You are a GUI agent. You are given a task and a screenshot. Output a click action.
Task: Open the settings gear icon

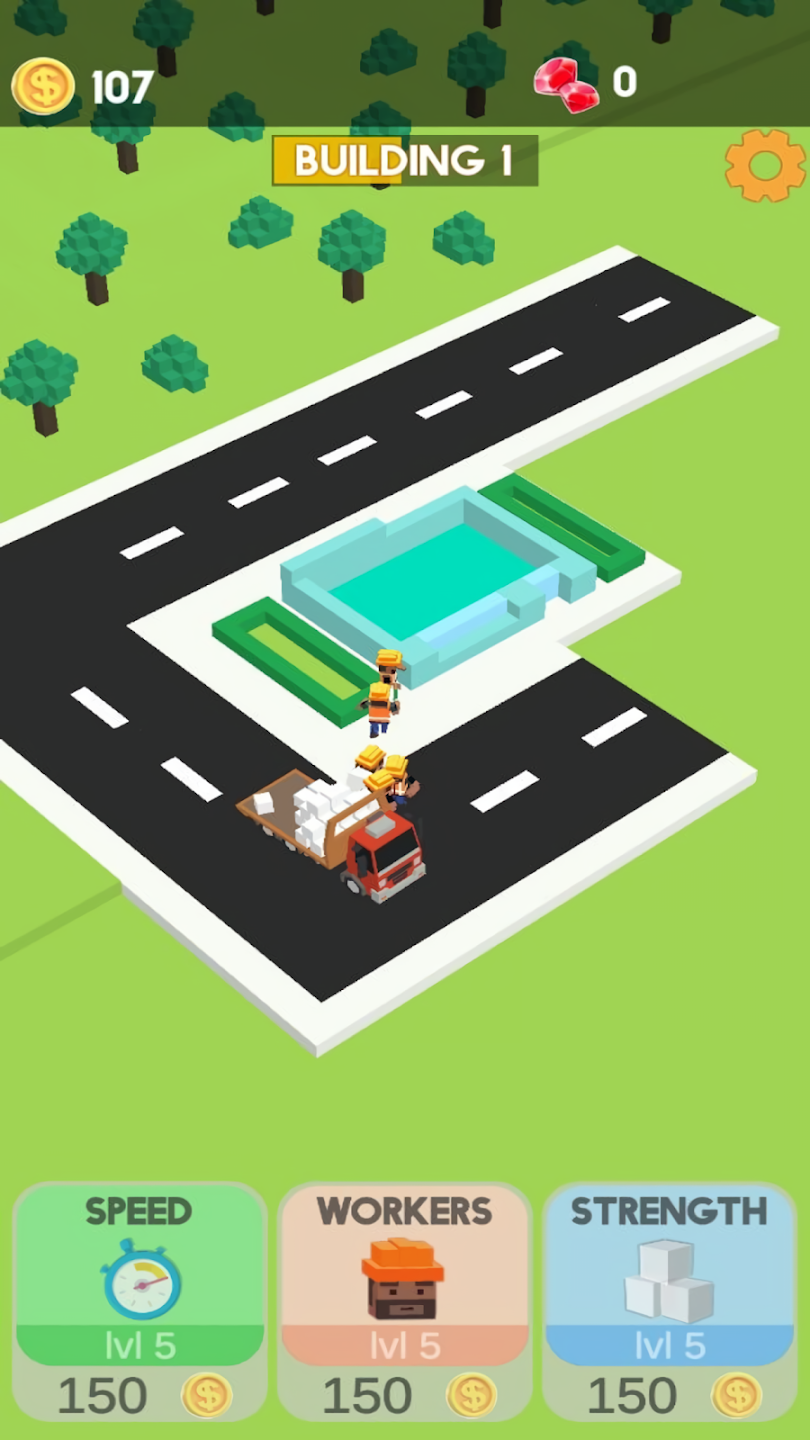(x=763, y=165)
